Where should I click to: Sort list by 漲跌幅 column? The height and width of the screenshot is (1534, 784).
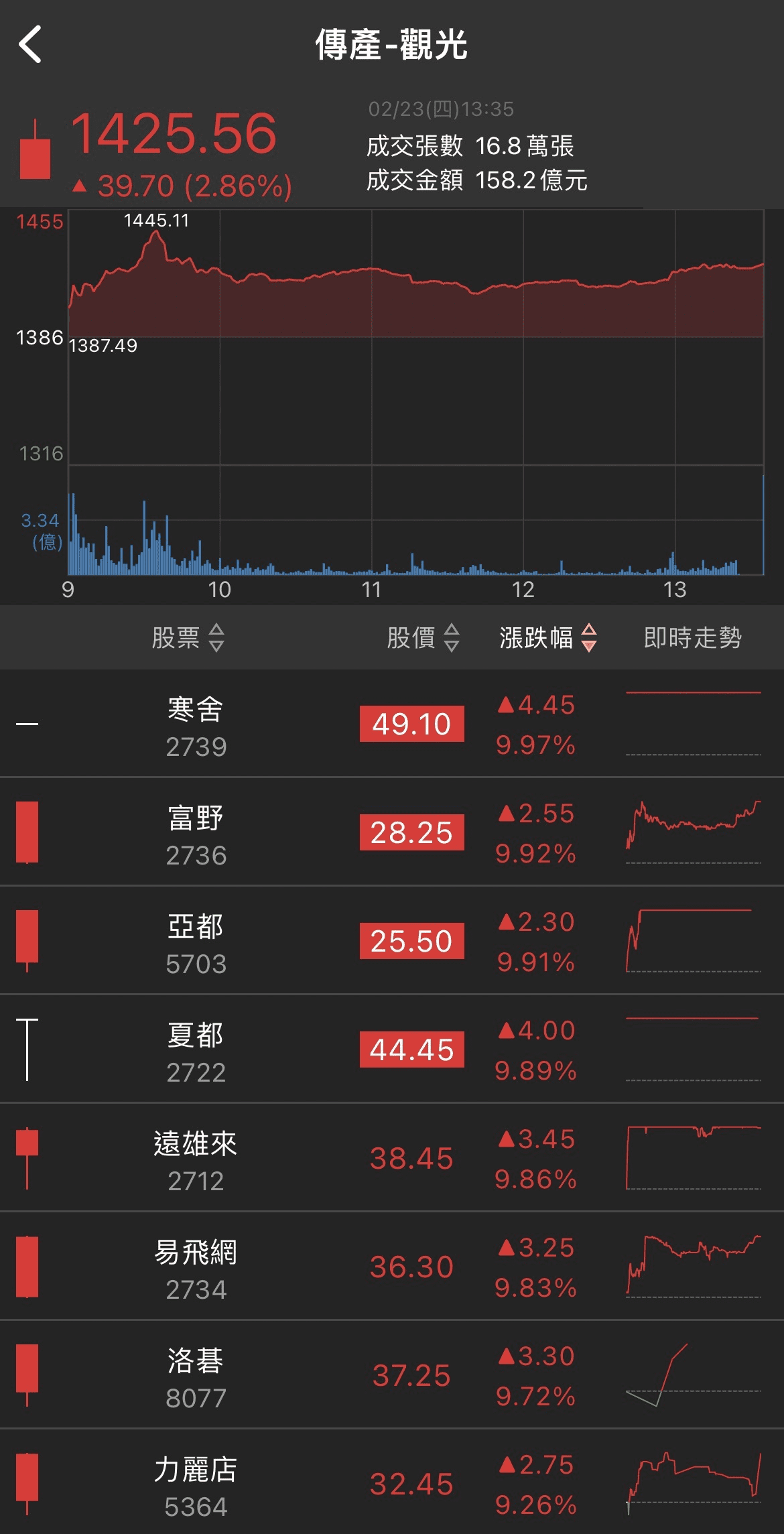click(x=548, y=637)
